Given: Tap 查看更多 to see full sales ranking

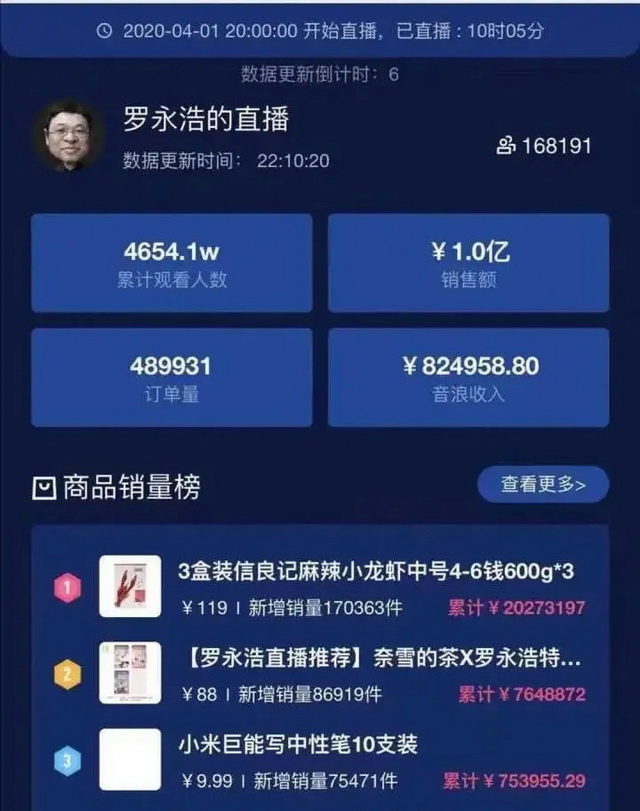Looking at the screenshot, I should (x=542, y=485).
